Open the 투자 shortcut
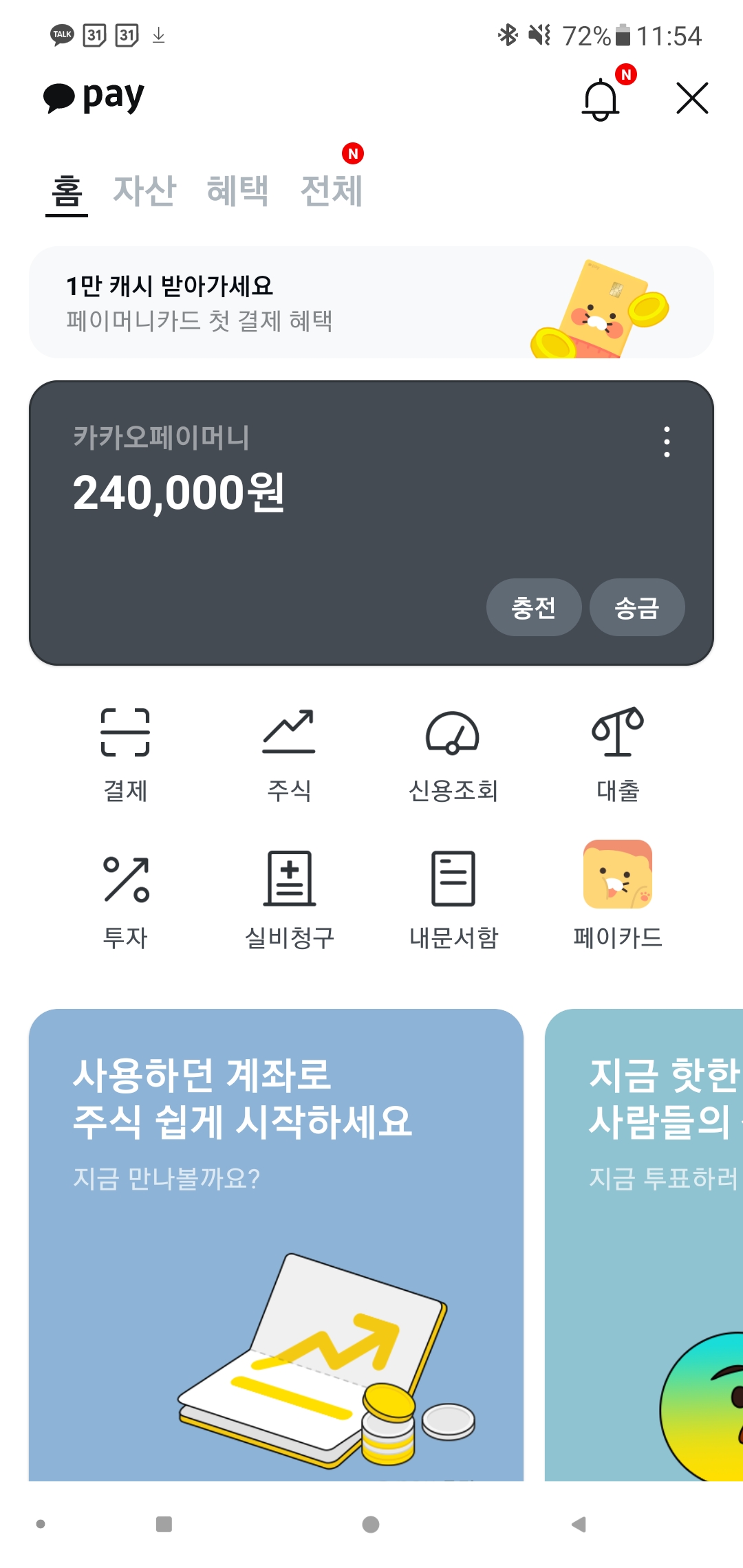This screenshot has width=743, height=1568. point(125,901)
